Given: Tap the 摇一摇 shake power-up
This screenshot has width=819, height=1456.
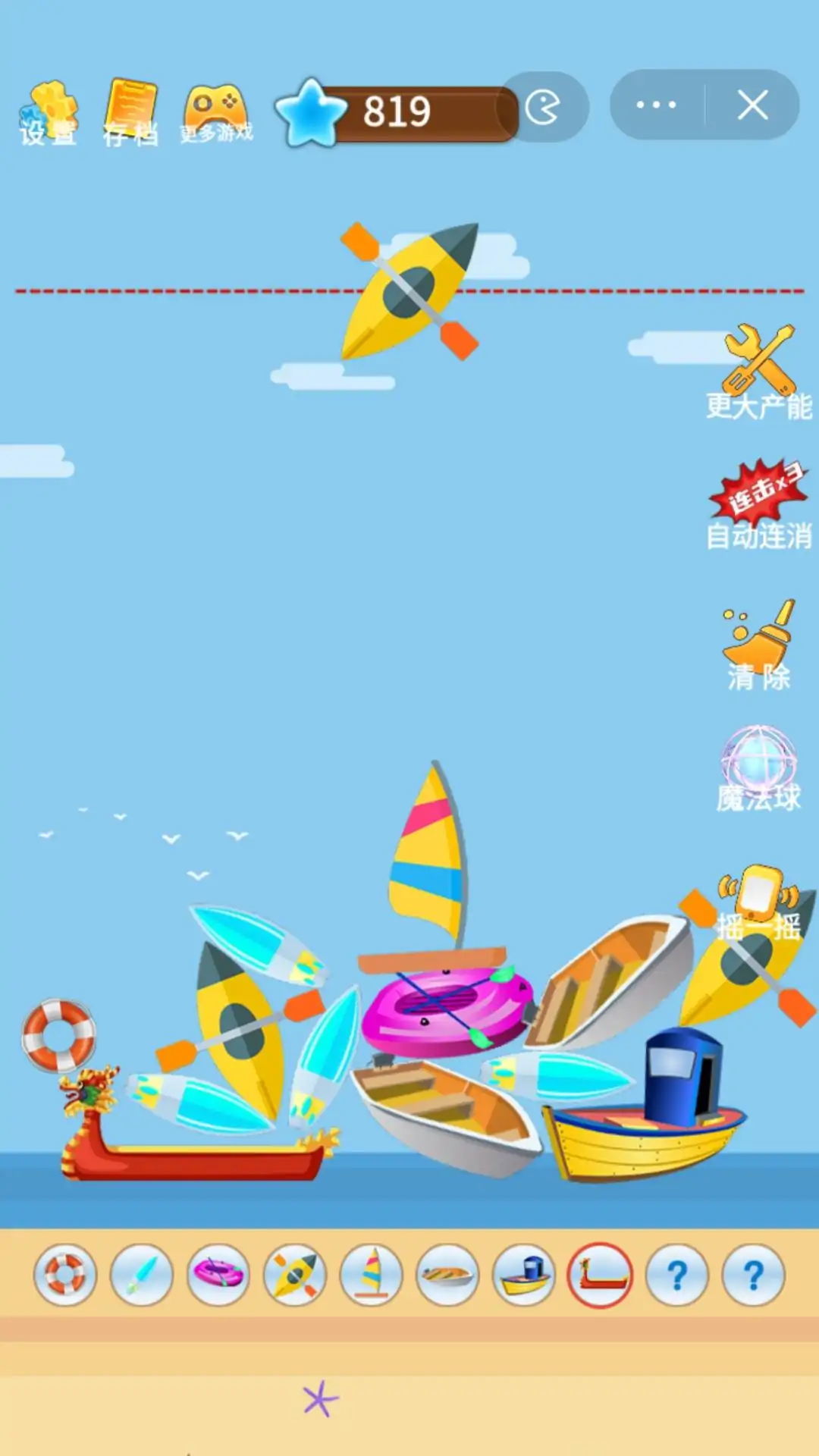Looking at the screenshot, I should click(758, 902).
